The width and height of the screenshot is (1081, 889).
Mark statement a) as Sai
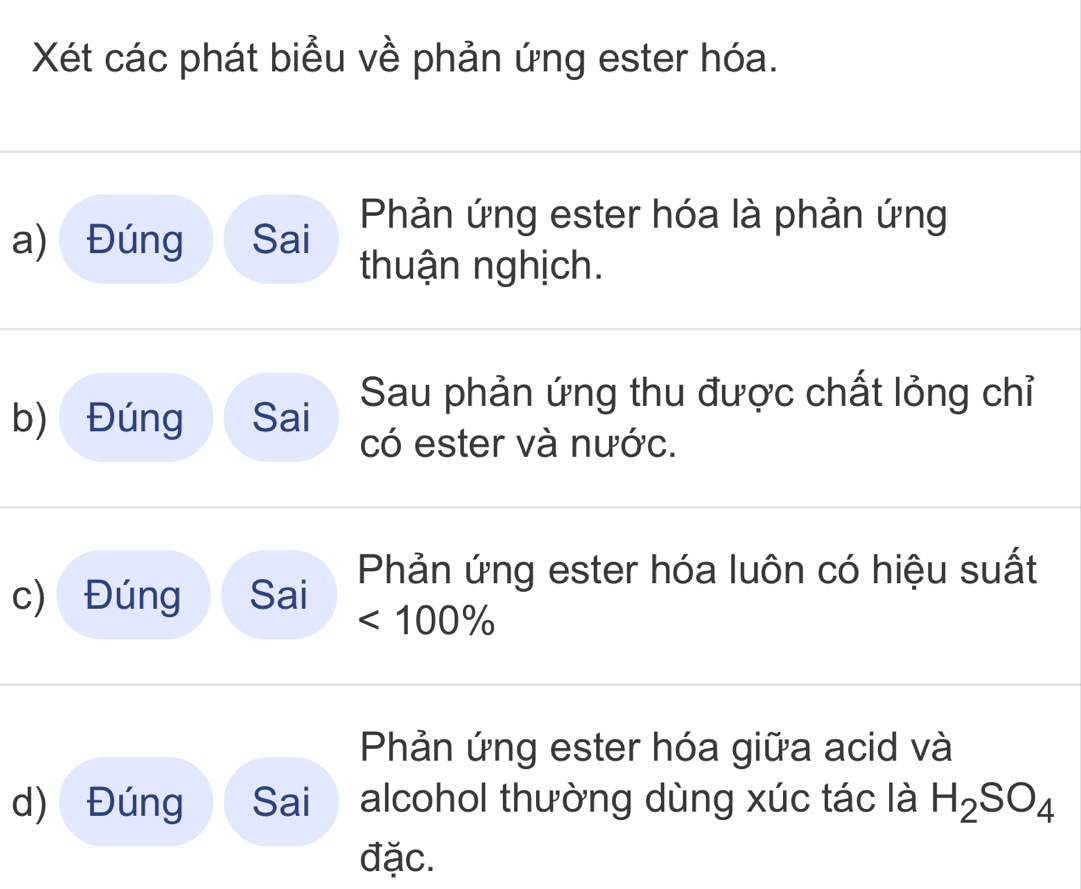click(281, 240)
